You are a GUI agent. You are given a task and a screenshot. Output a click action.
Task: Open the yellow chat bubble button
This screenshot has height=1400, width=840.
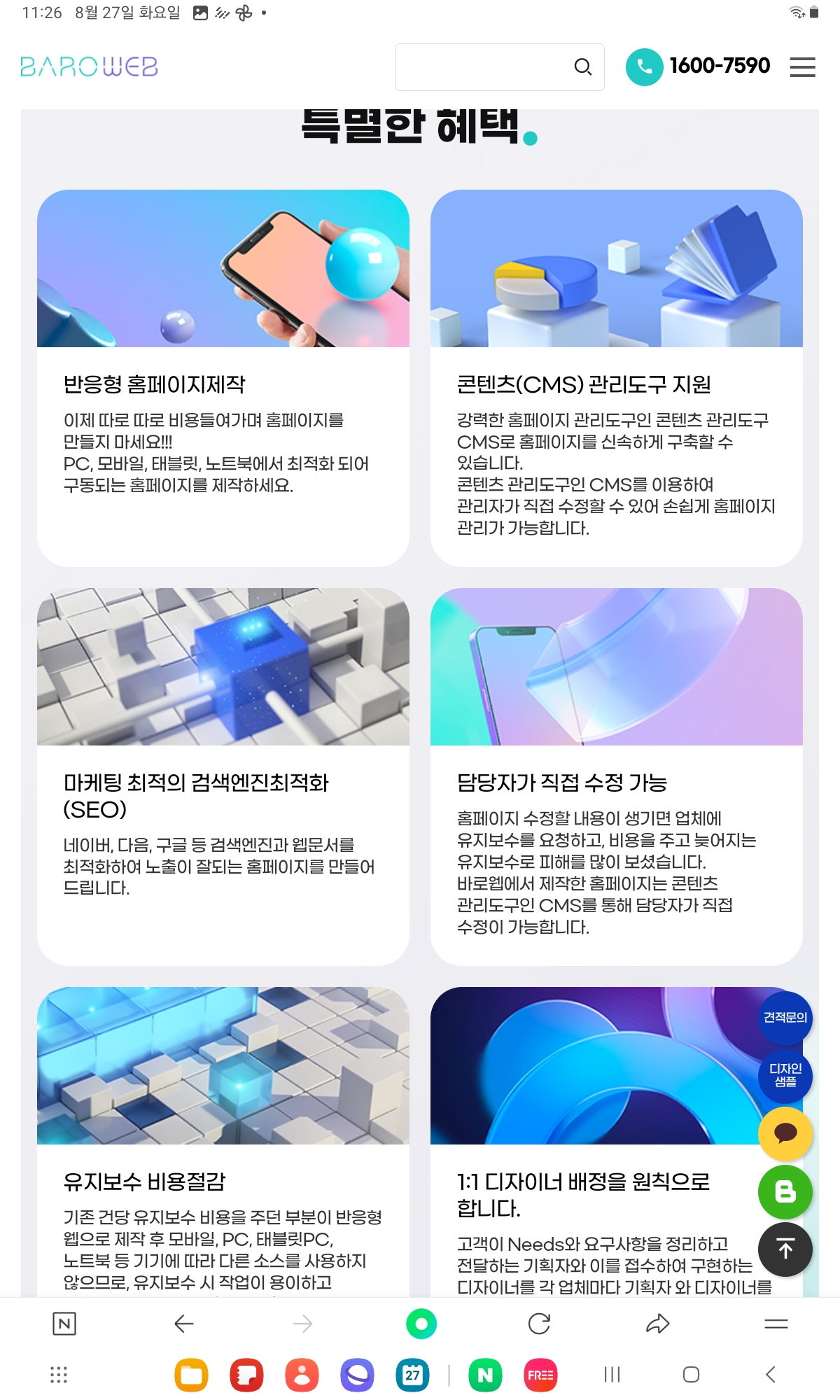pos(785,1133)
